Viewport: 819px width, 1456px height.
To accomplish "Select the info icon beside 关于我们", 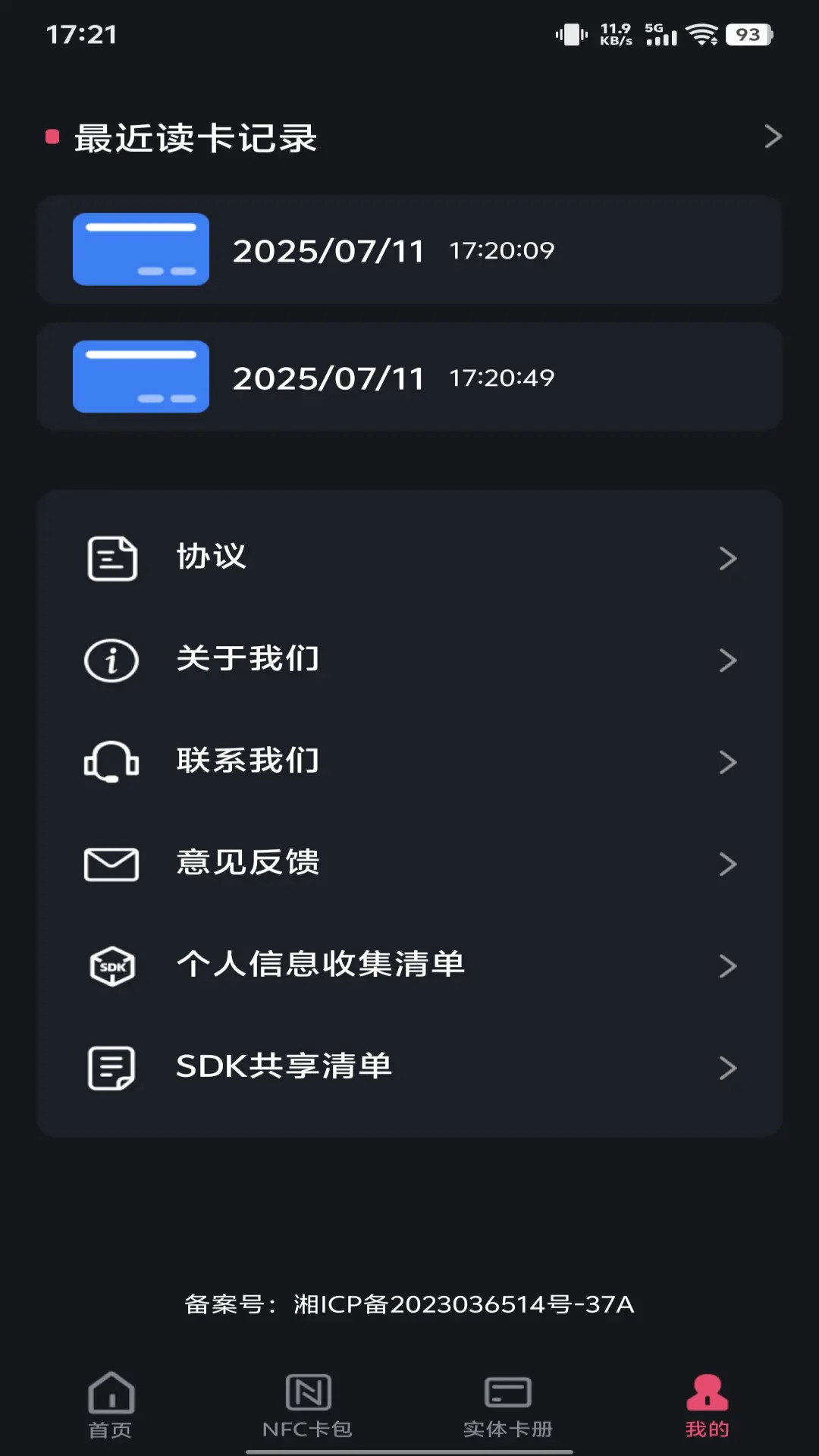I will point(111,661).
